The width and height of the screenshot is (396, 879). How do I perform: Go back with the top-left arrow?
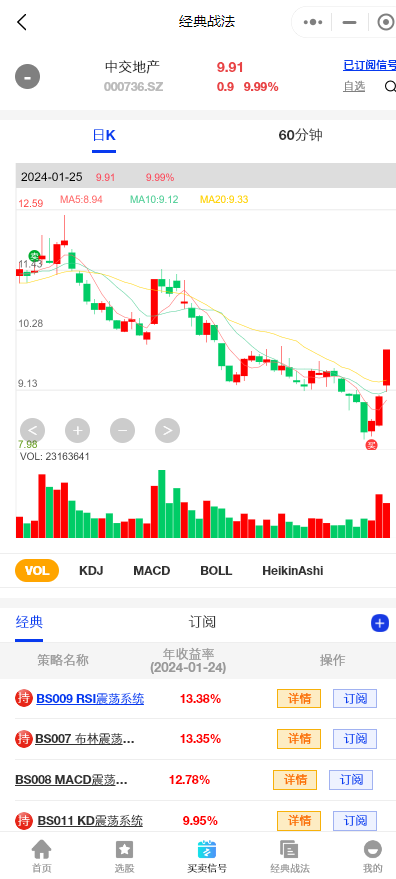[22, 22]
